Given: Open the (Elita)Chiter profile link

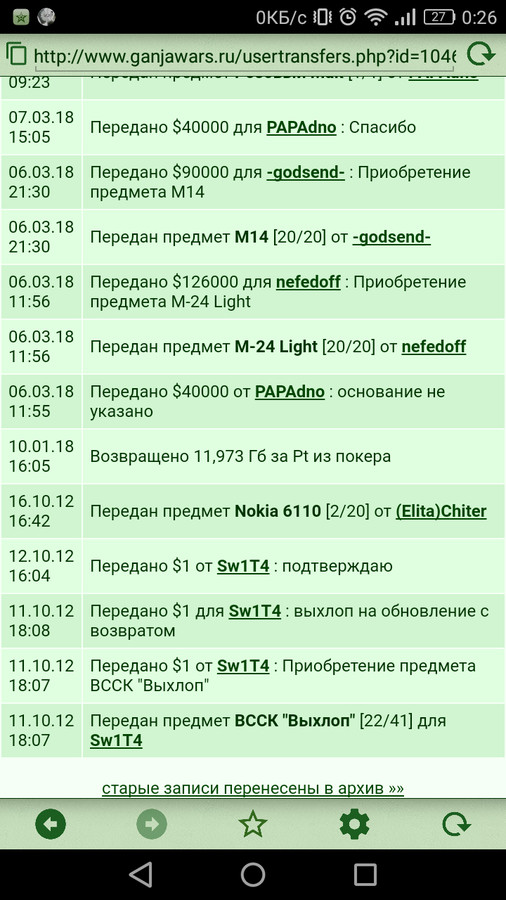Looking at the screenshot, I should [441, 511].
